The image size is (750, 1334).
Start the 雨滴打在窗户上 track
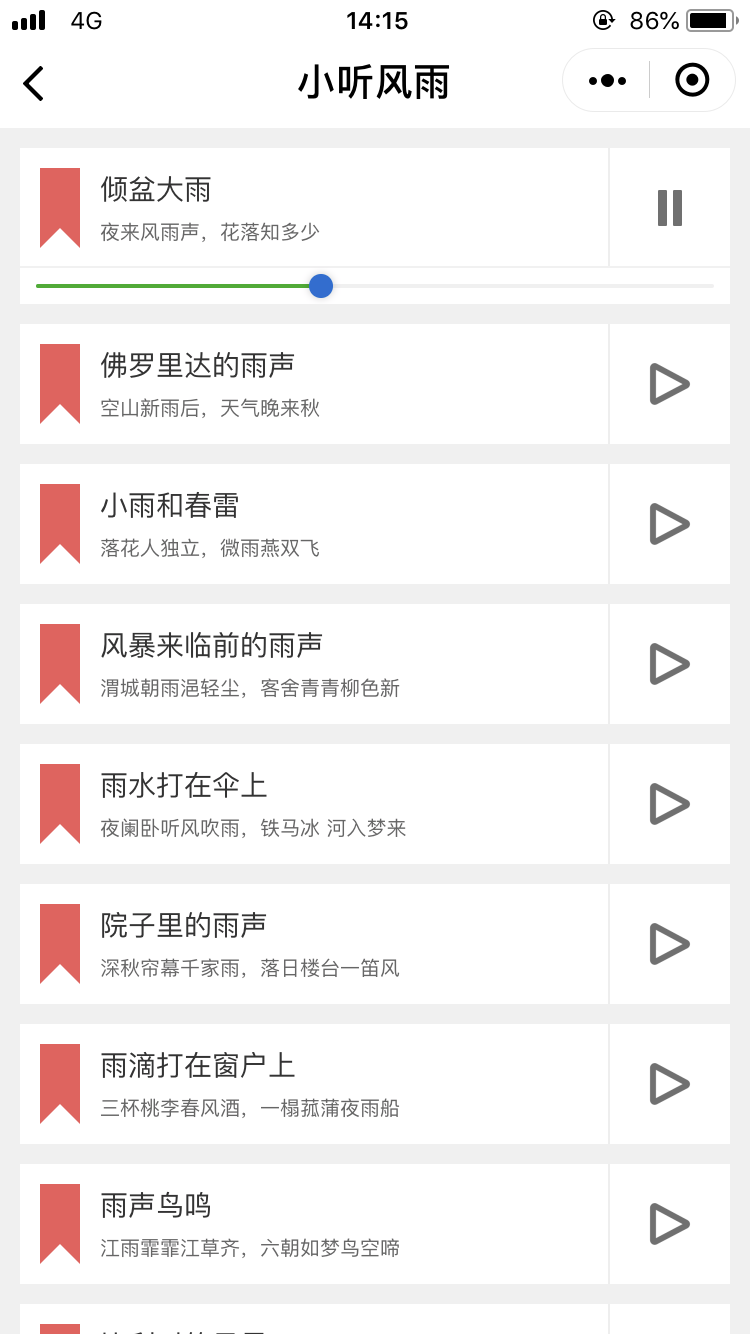coord(670,1084)
